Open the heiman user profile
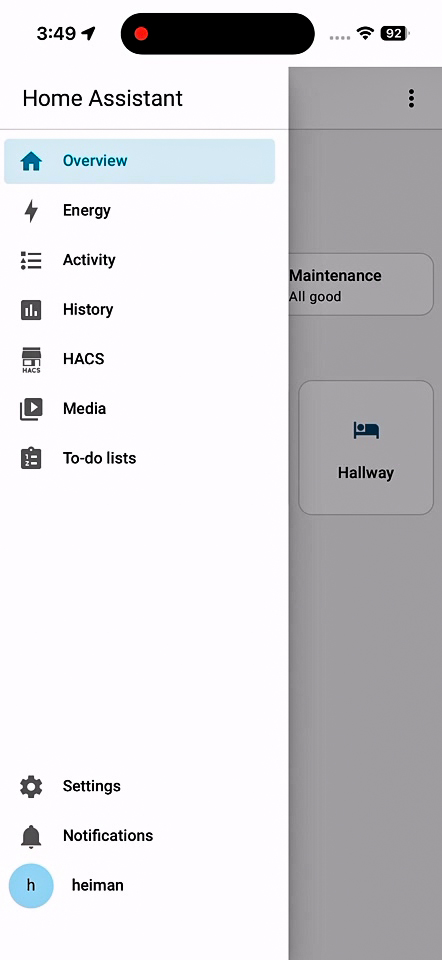 pyautogui.click(x=140, y=885)
